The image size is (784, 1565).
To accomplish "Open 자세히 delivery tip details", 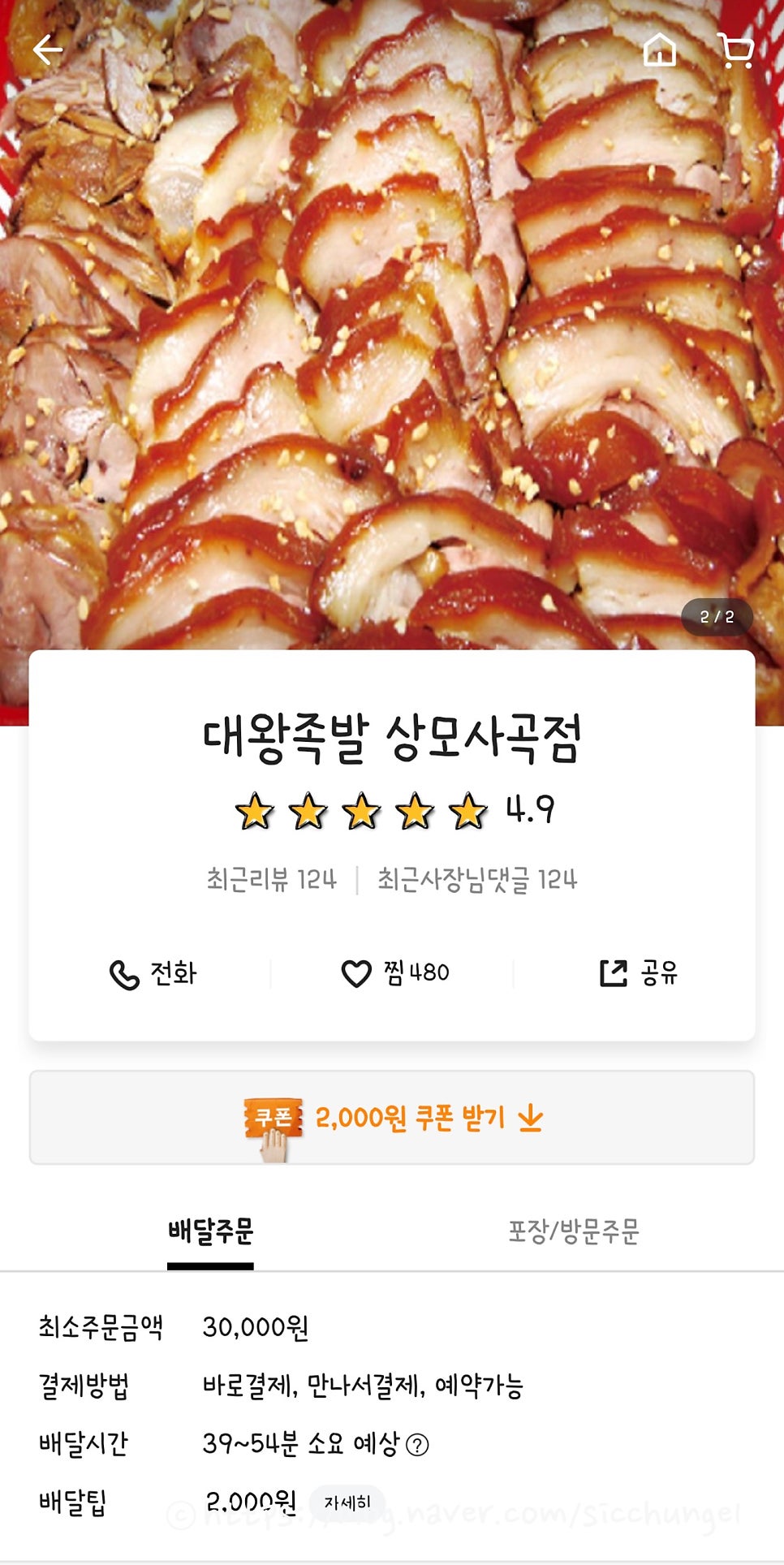I will point(347,1502).
